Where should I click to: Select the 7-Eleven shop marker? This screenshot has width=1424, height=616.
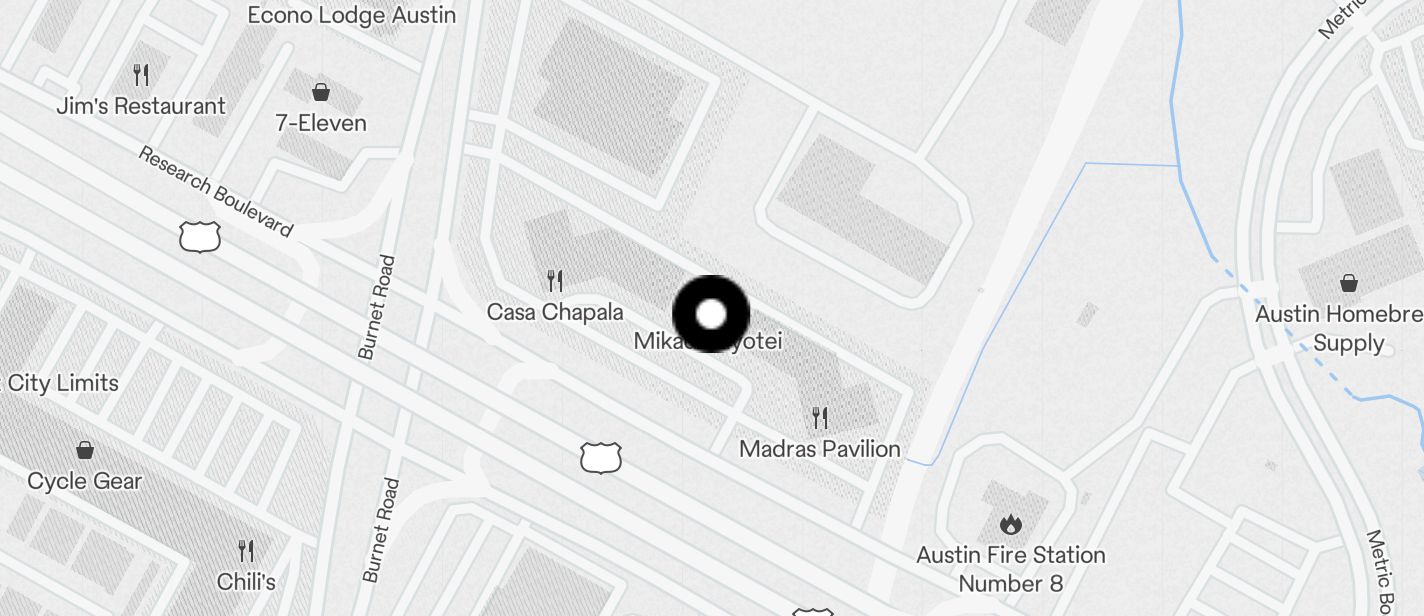(x=321, y=93)
